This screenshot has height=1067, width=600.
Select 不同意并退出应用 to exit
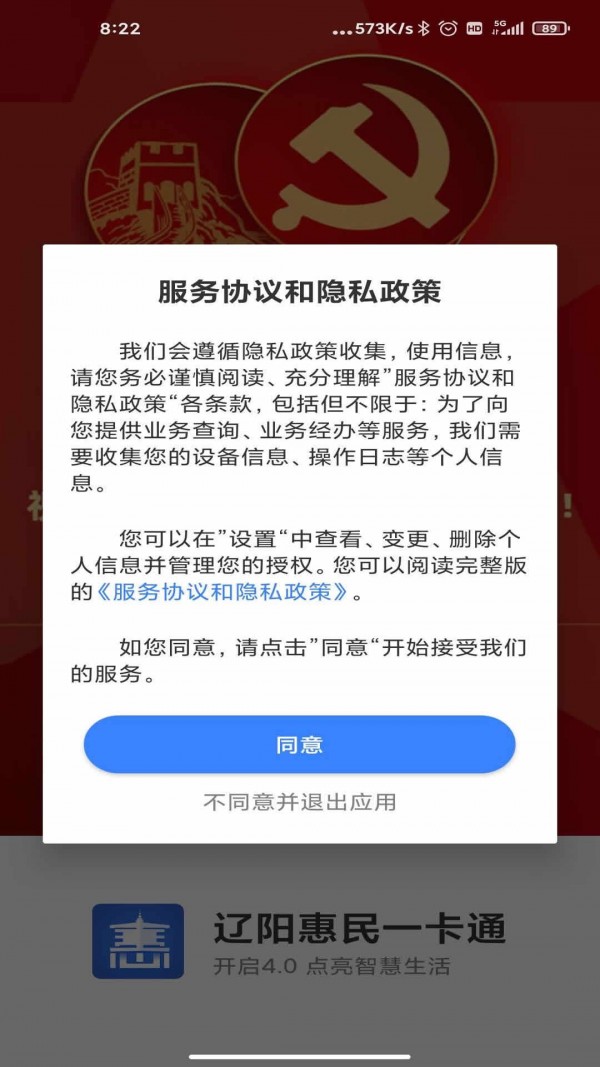click(299, 801)
